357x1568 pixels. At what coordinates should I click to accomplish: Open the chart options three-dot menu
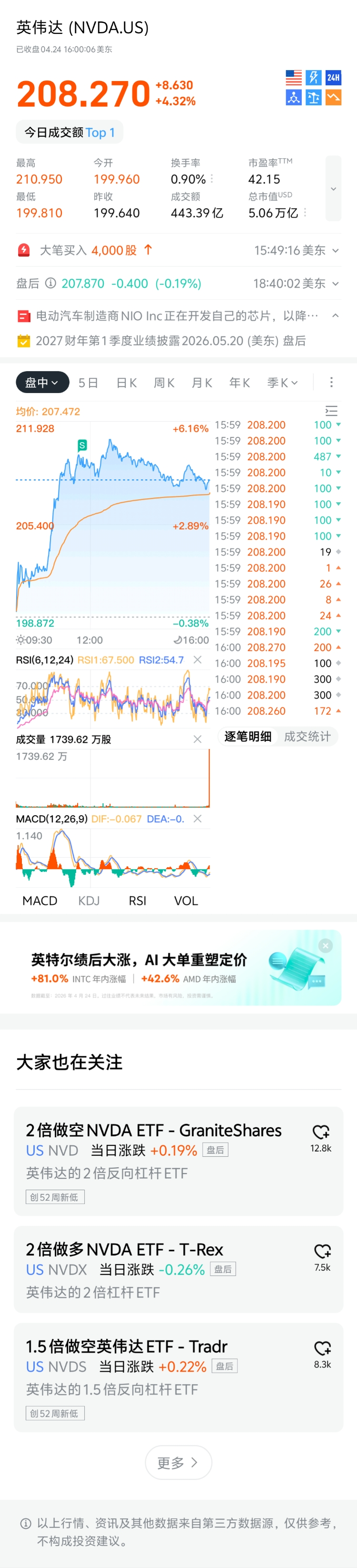(x=331, y=382)
